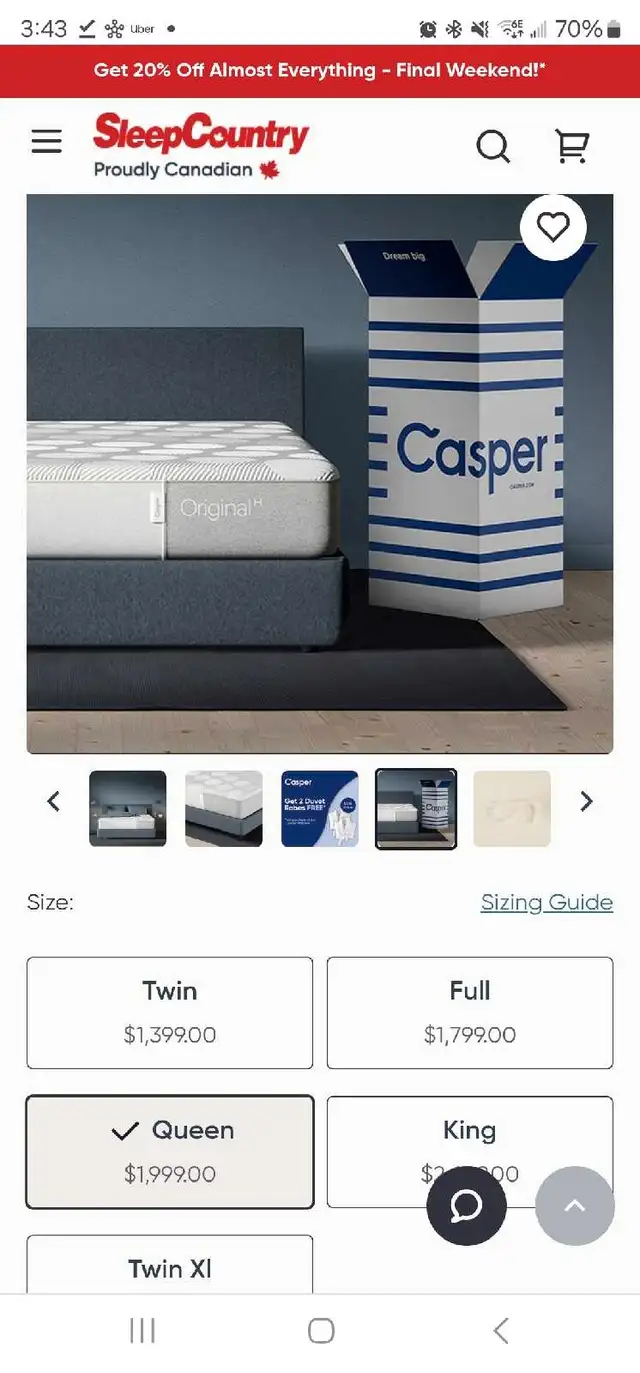Screen dimensions: 640x1373
Task: Tap the 20% off promo banner
Action: coord(320,71)
